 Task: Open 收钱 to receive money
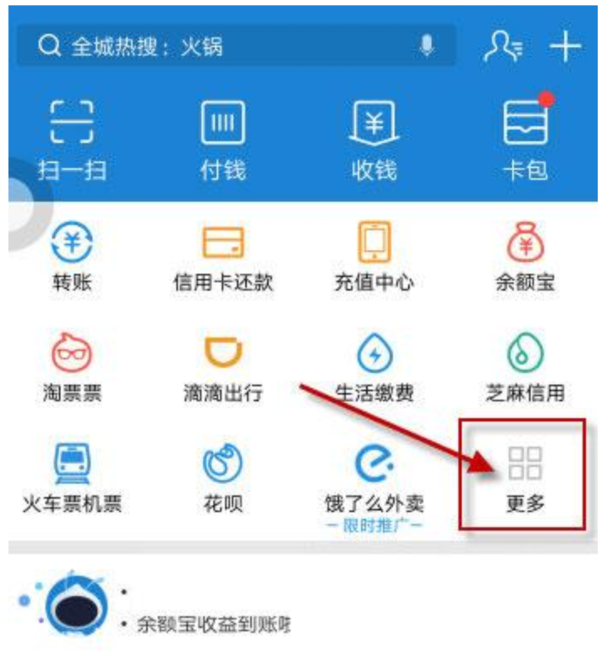pos(373,139)
